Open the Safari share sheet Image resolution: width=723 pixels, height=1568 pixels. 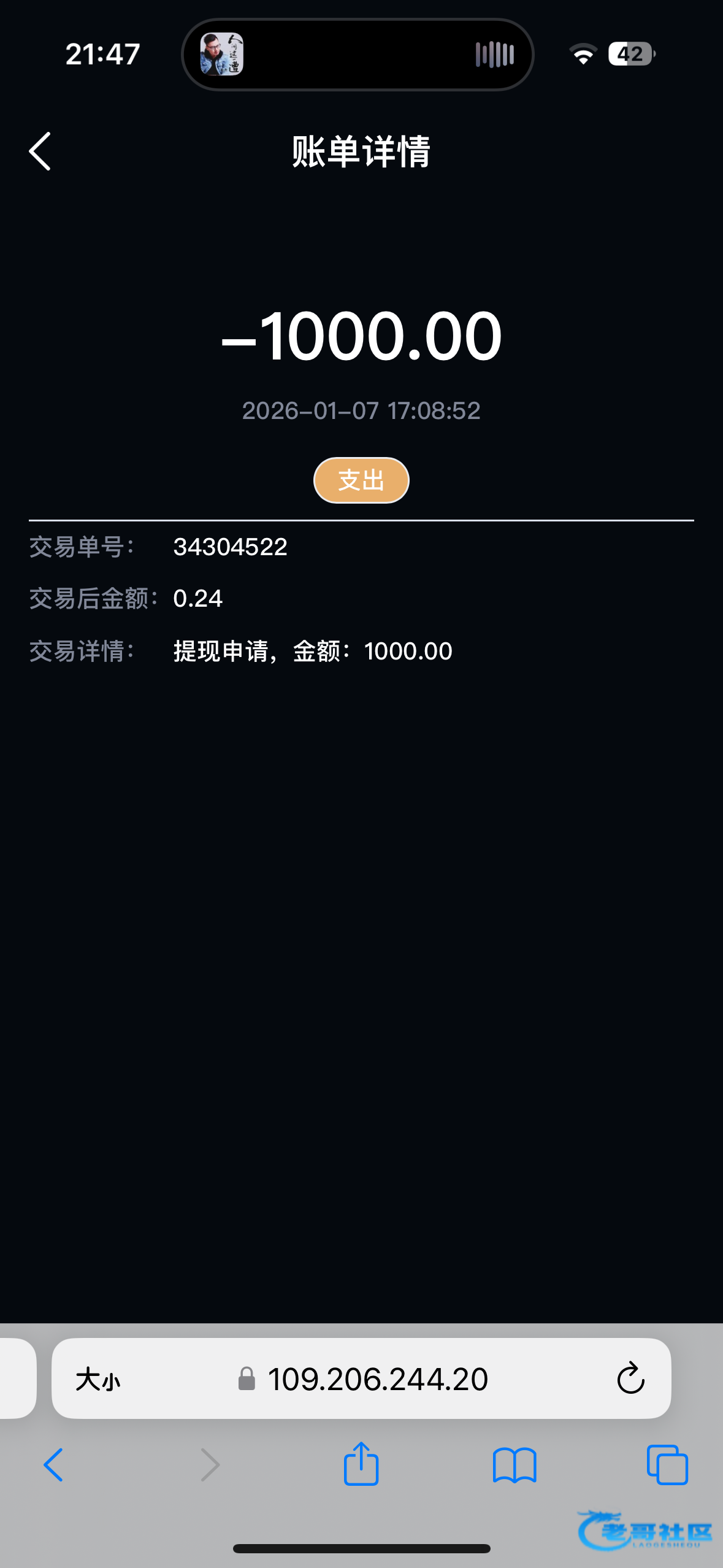[361, 1465]
